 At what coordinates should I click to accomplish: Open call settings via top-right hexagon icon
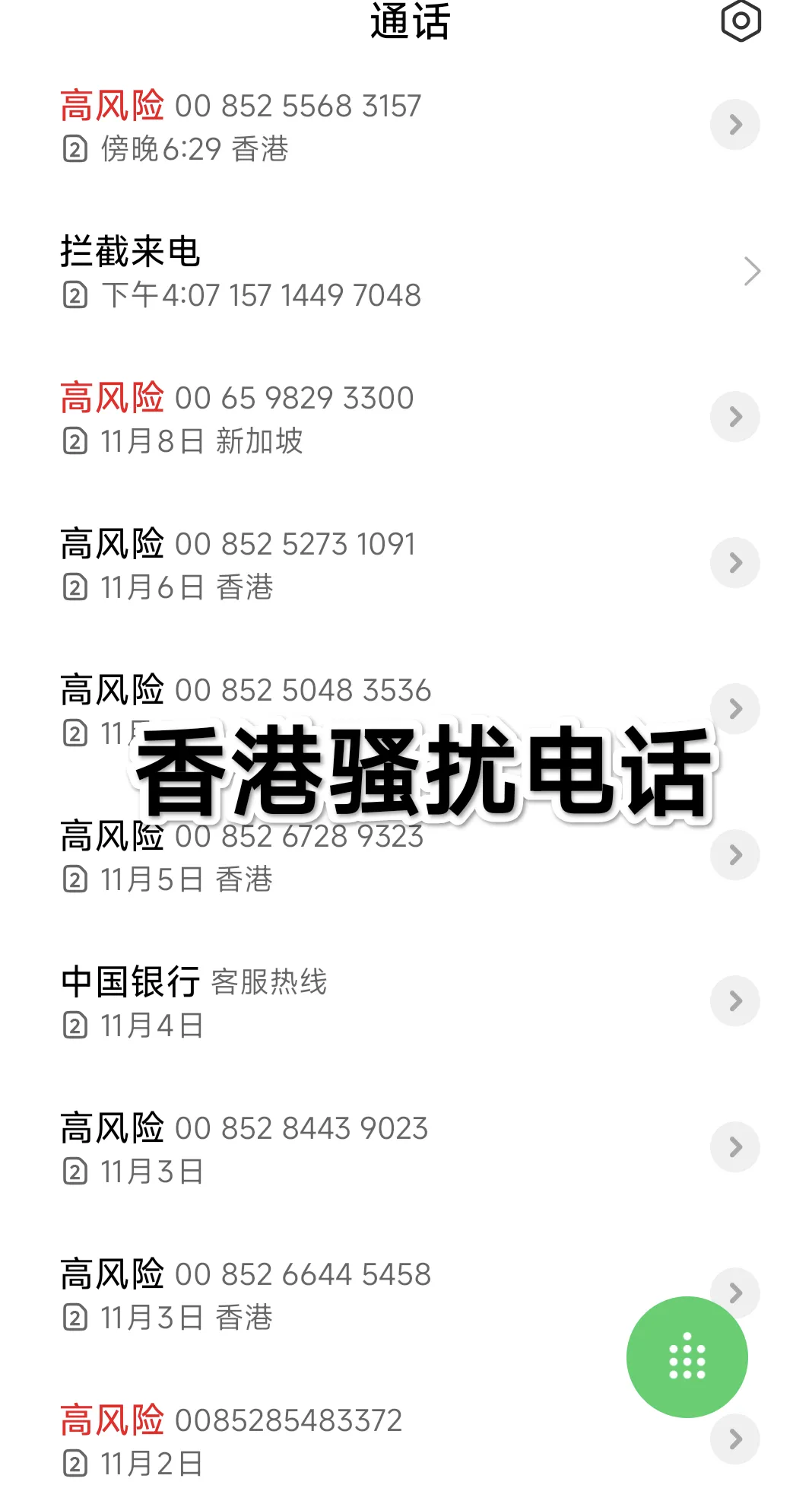[x=741, y=22]
